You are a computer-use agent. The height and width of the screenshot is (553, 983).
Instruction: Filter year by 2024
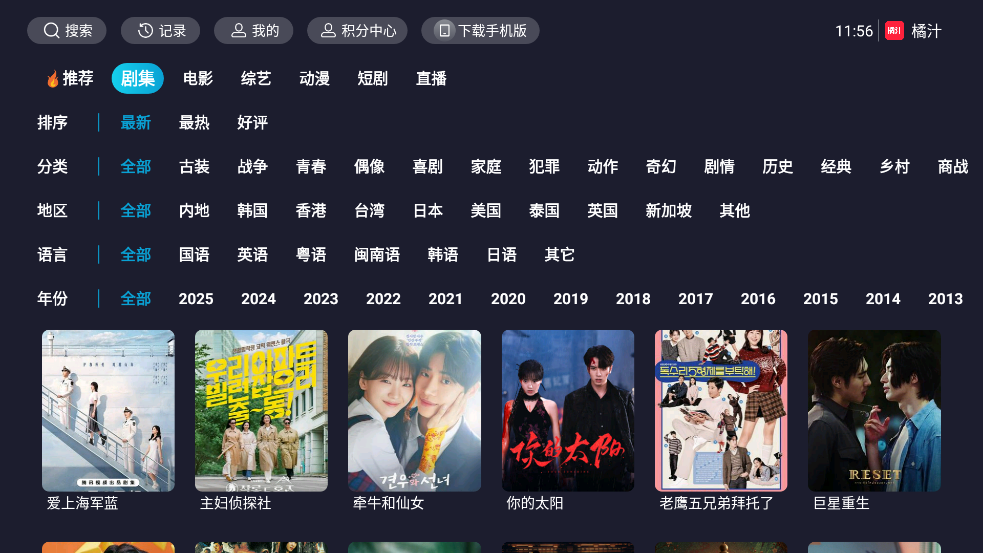(258, 298)
